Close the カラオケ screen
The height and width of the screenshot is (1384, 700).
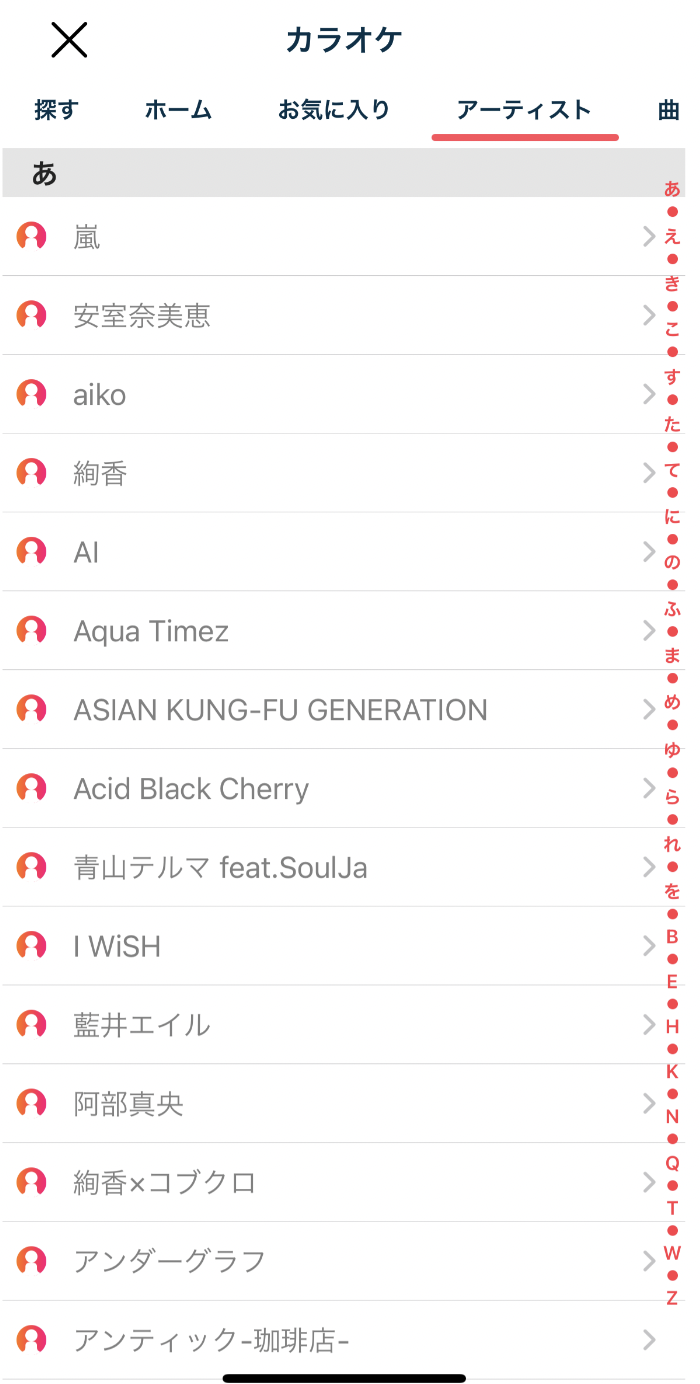pos(69,40)
